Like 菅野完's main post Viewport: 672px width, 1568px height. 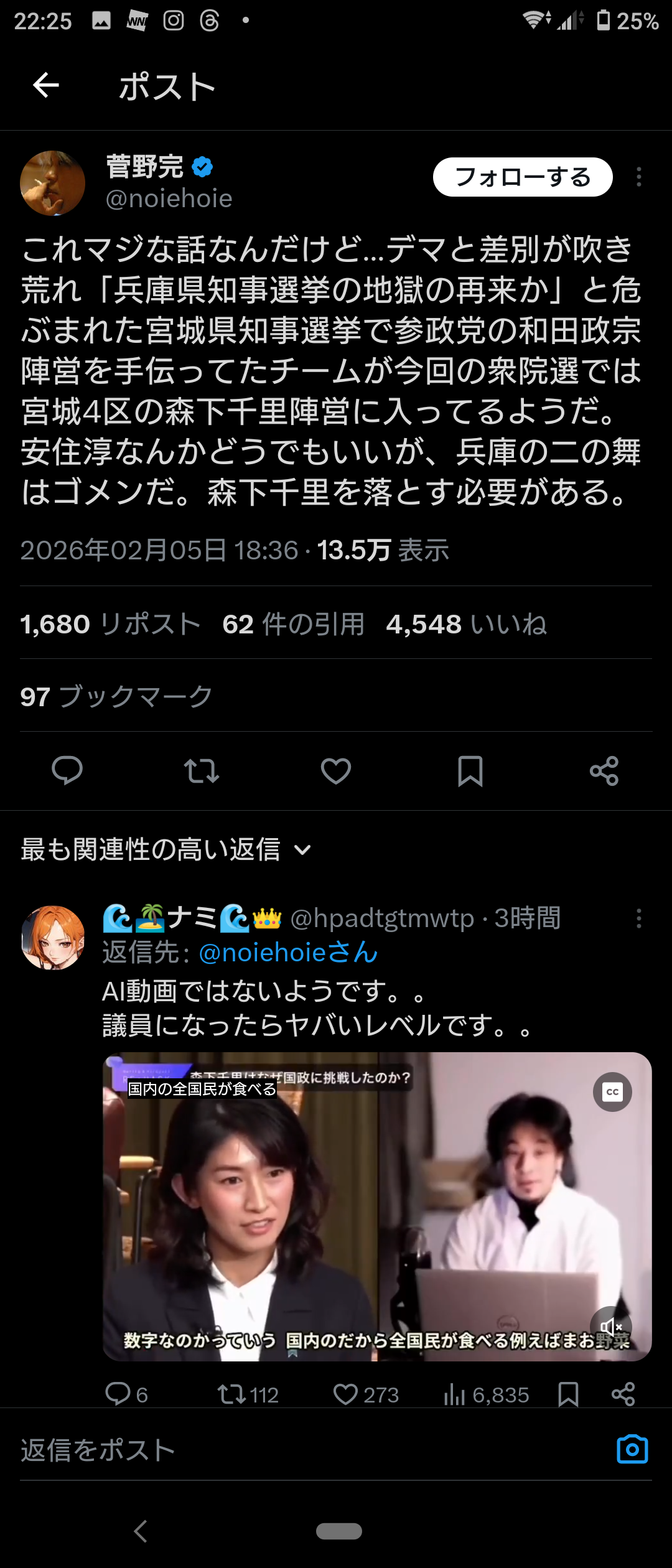336,771
